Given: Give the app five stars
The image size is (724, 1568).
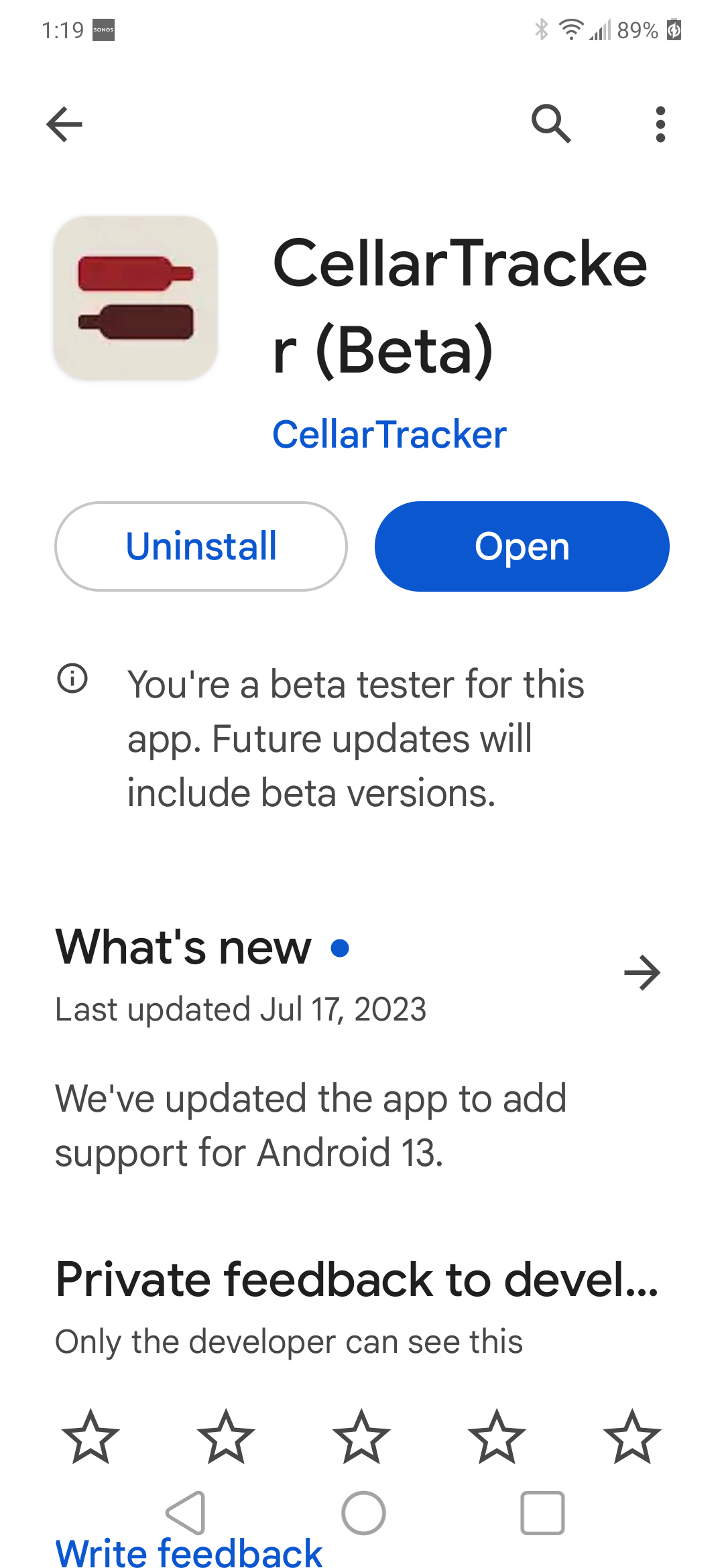Looking at the screenshot, I should tap(632, 1437).
